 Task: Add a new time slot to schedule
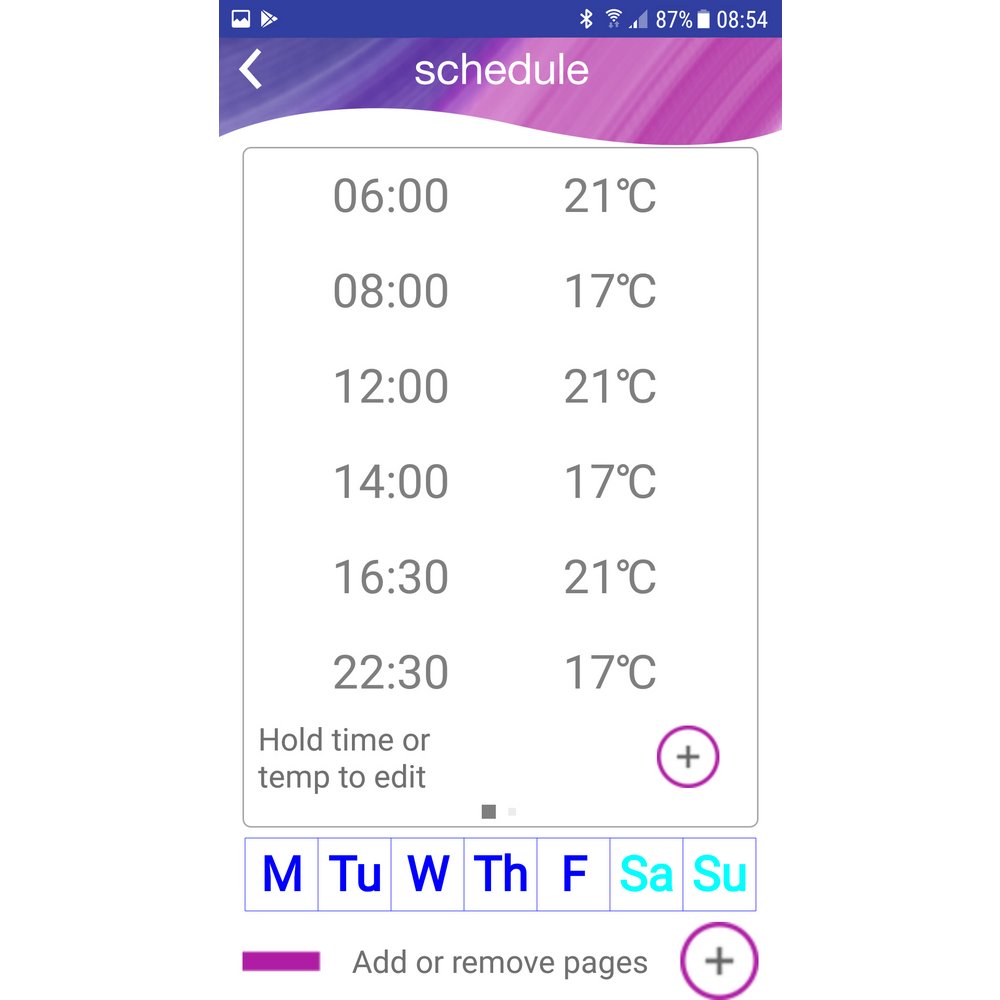(x=688, y=757)
